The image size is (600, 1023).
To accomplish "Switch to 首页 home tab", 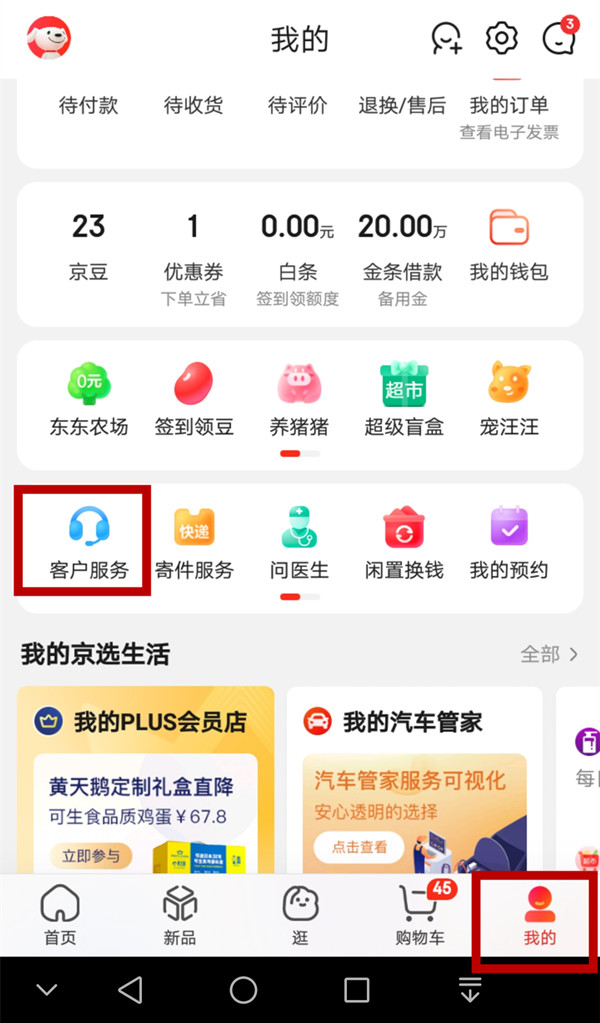I will pyautogui.click(x=60, y=916).
